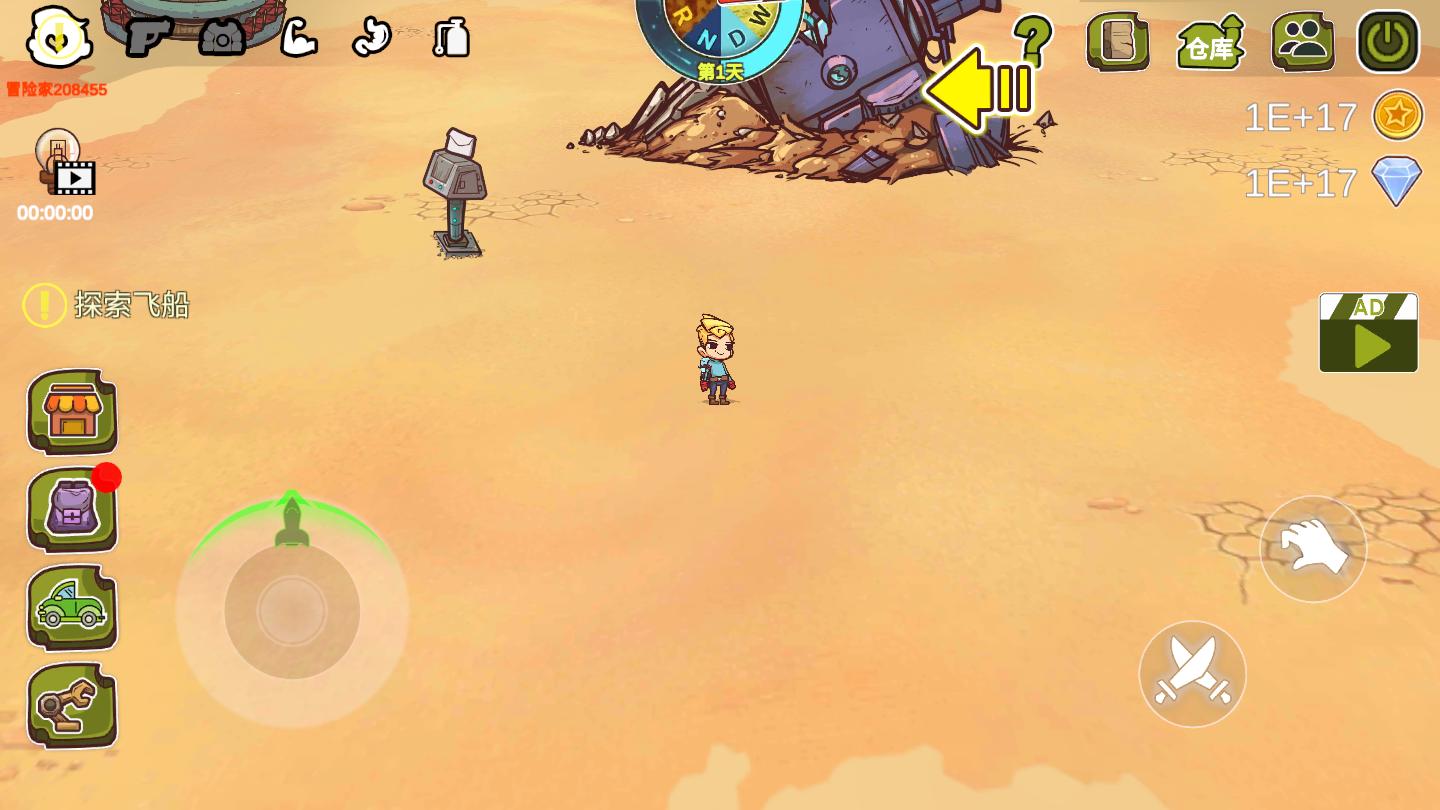Tap the power quit button
This screenshot has width=1440, height=810.
pyautogui.click(x=1388, y=42)
